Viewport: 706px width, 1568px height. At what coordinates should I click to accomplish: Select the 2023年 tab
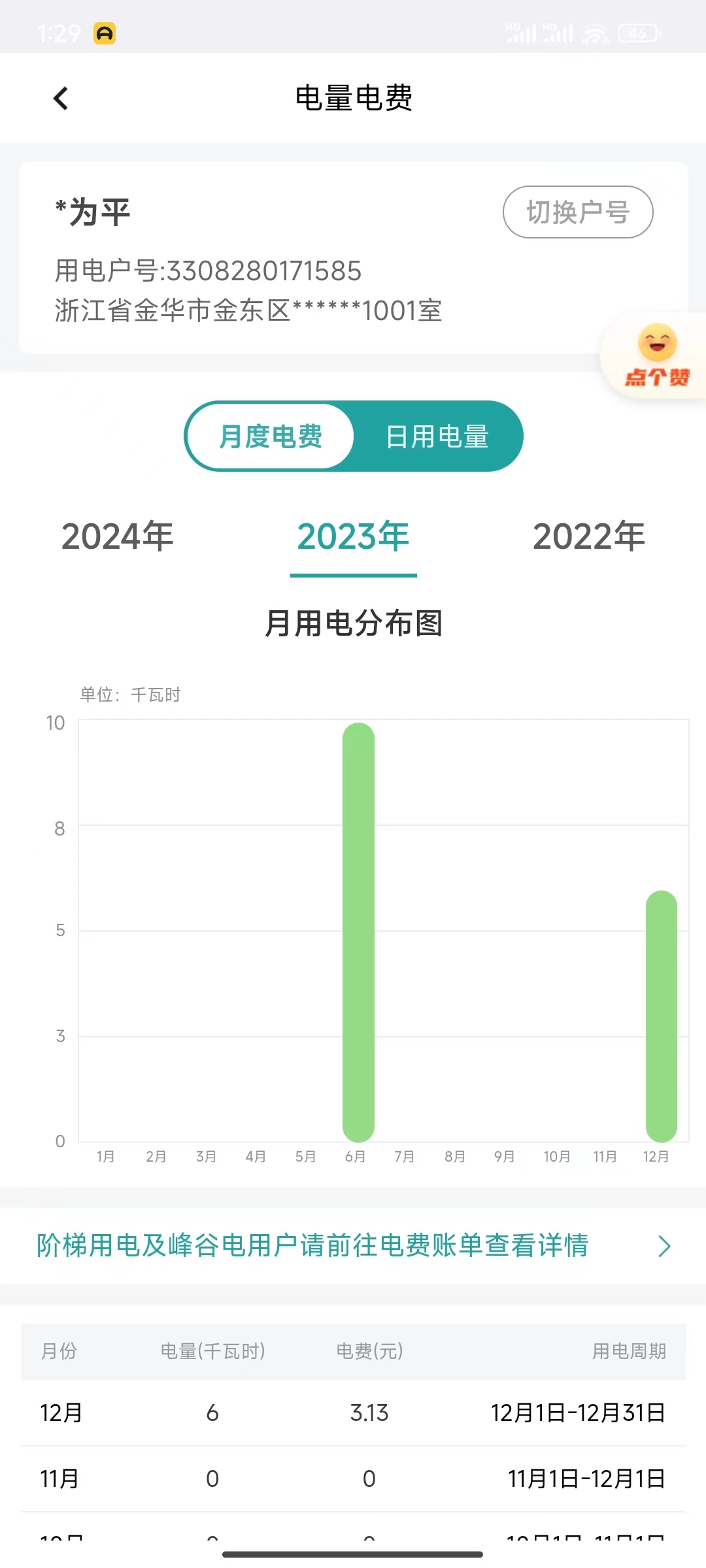[x=353, y=536]
